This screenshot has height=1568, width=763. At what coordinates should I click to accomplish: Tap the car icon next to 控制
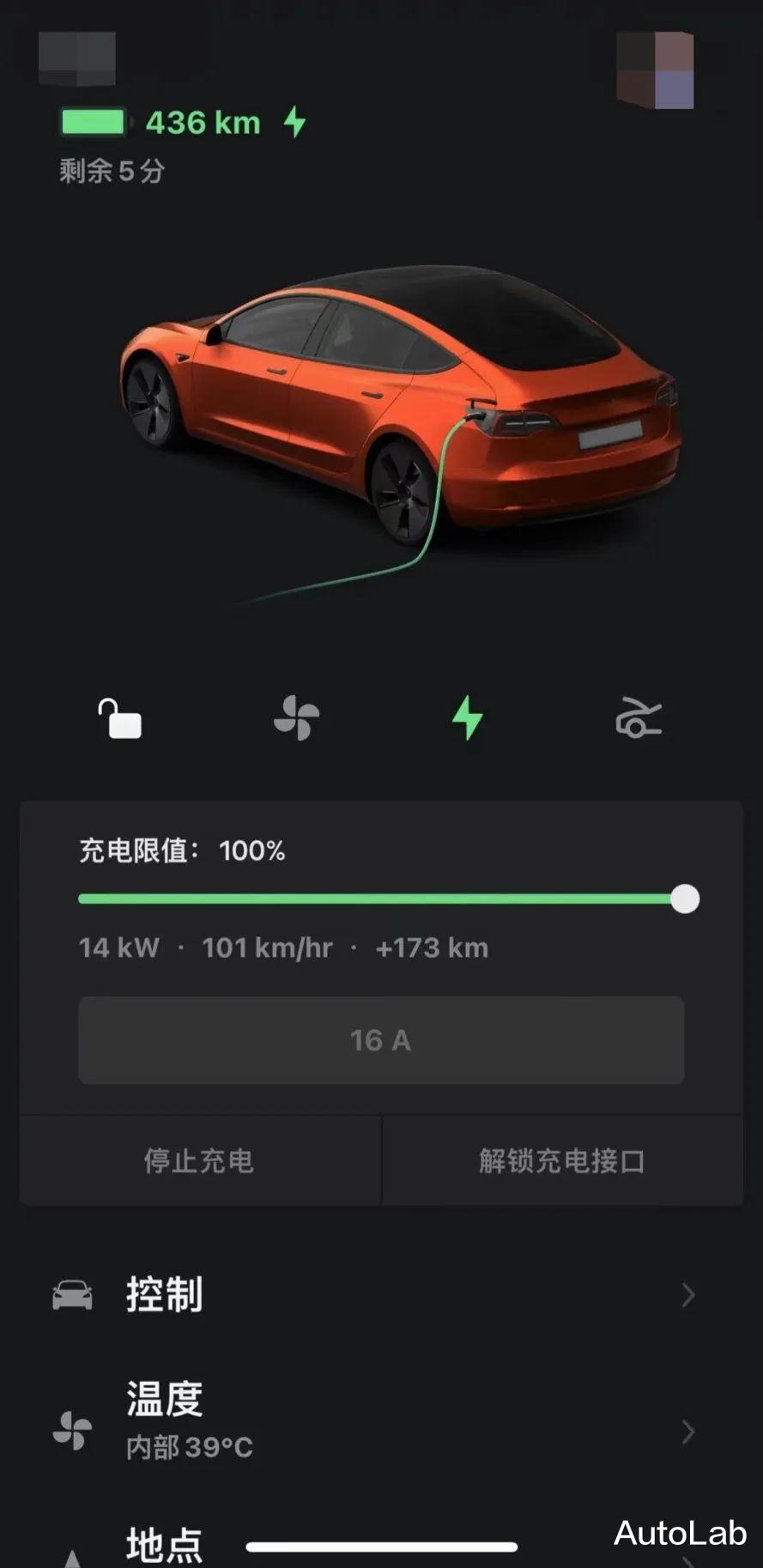click(72, 1293)
